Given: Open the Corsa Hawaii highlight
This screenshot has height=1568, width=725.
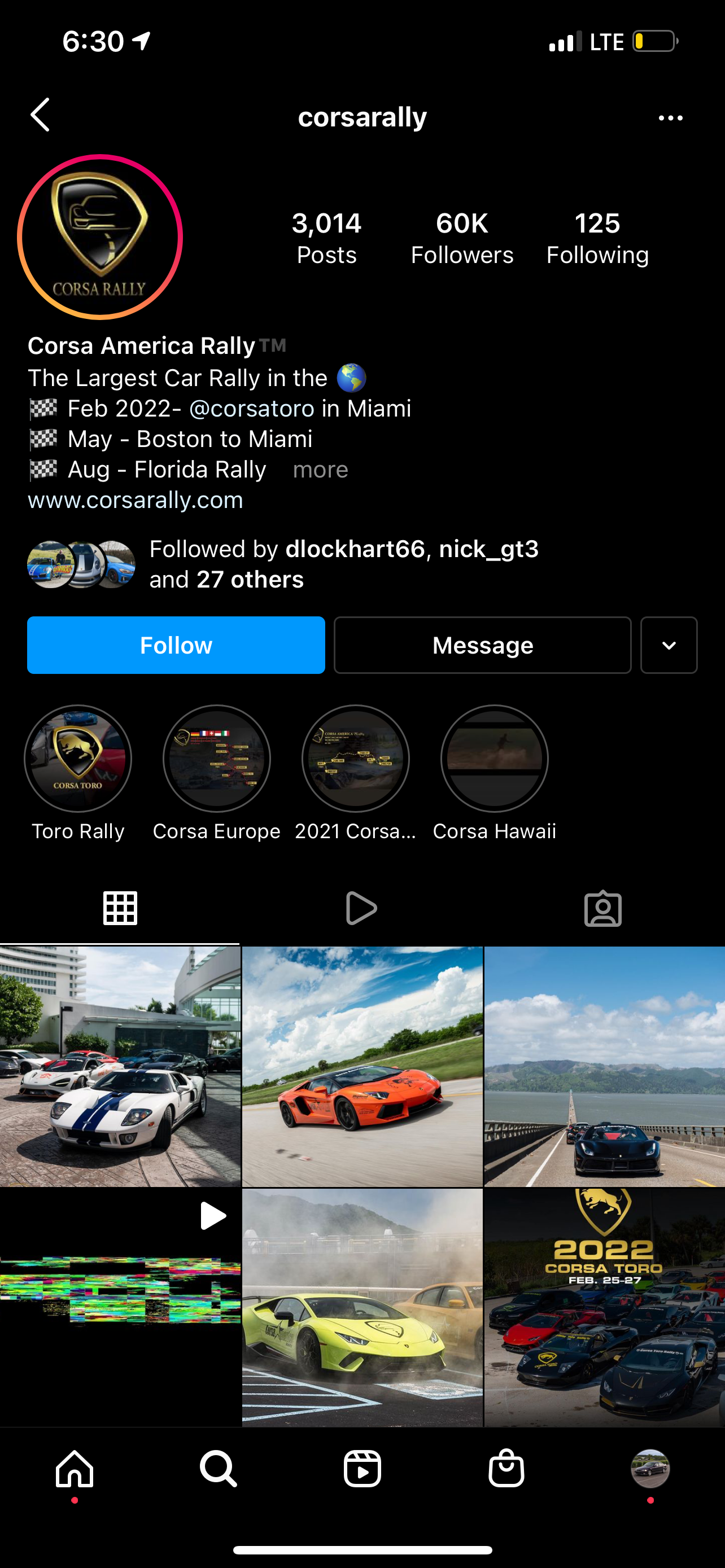Looking at the screenshot, I should point(494,759).
